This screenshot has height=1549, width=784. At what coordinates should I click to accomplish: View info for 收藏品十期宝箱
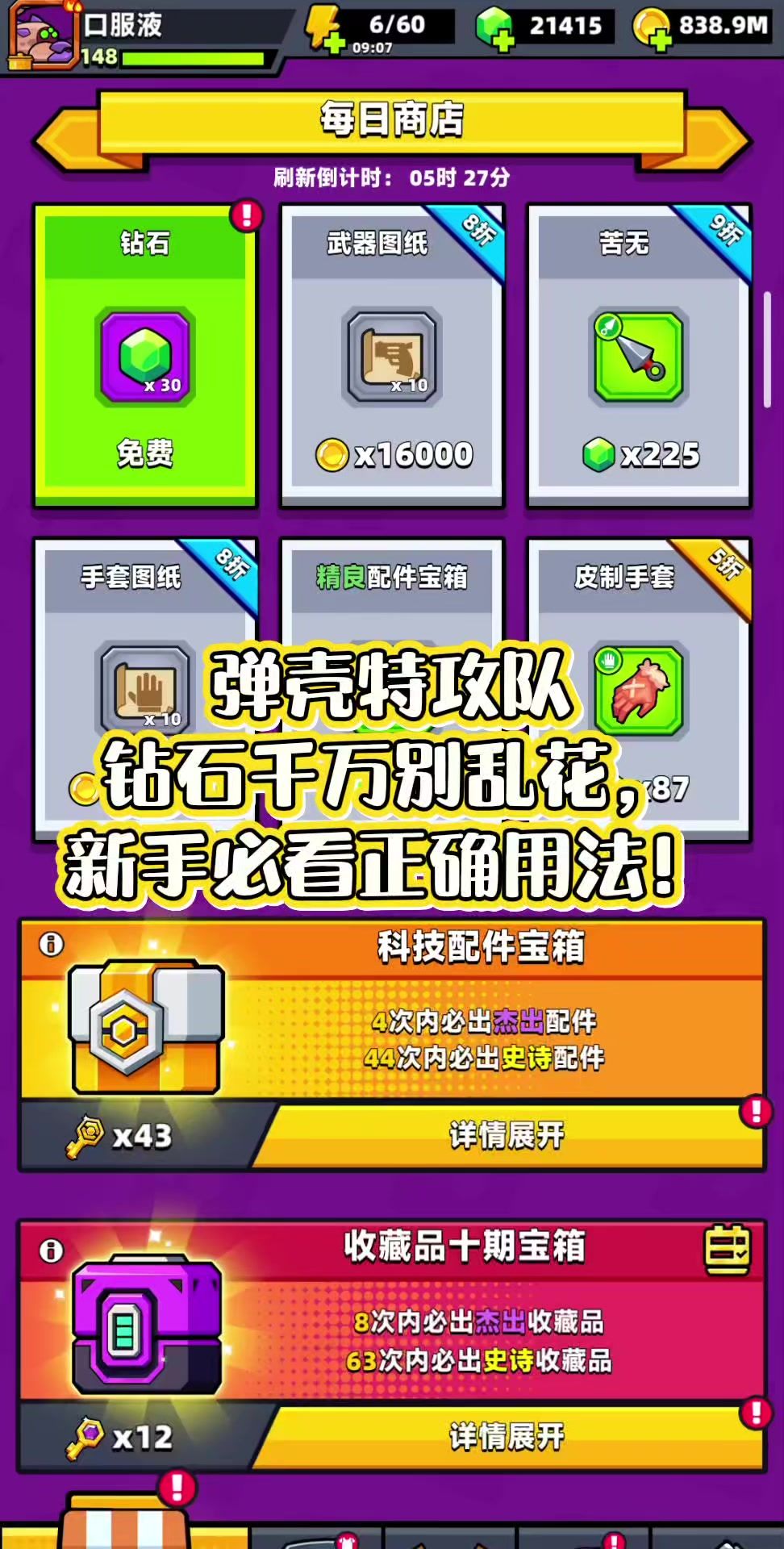pos(51,1250)
